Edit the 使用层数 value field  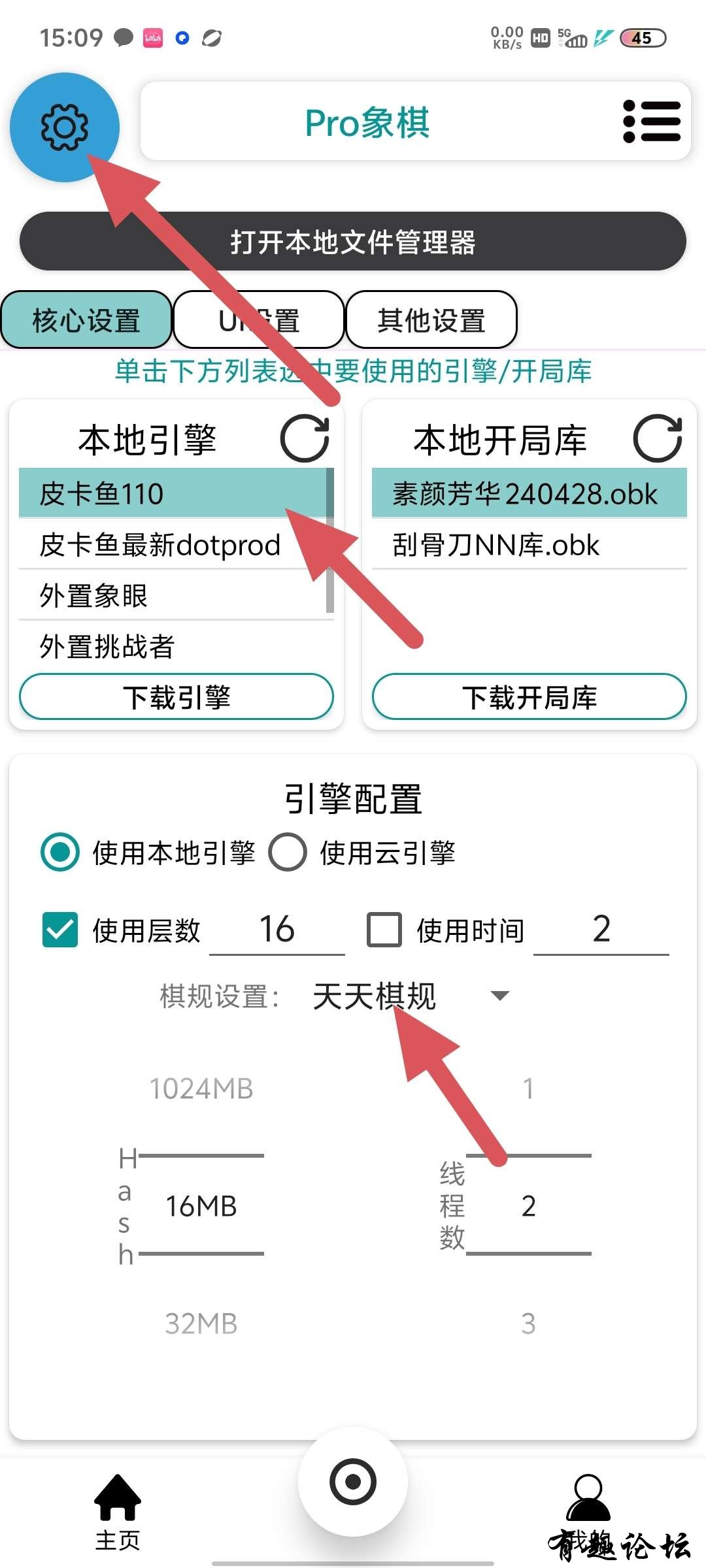pyautogui.click(x=277, y=930)
